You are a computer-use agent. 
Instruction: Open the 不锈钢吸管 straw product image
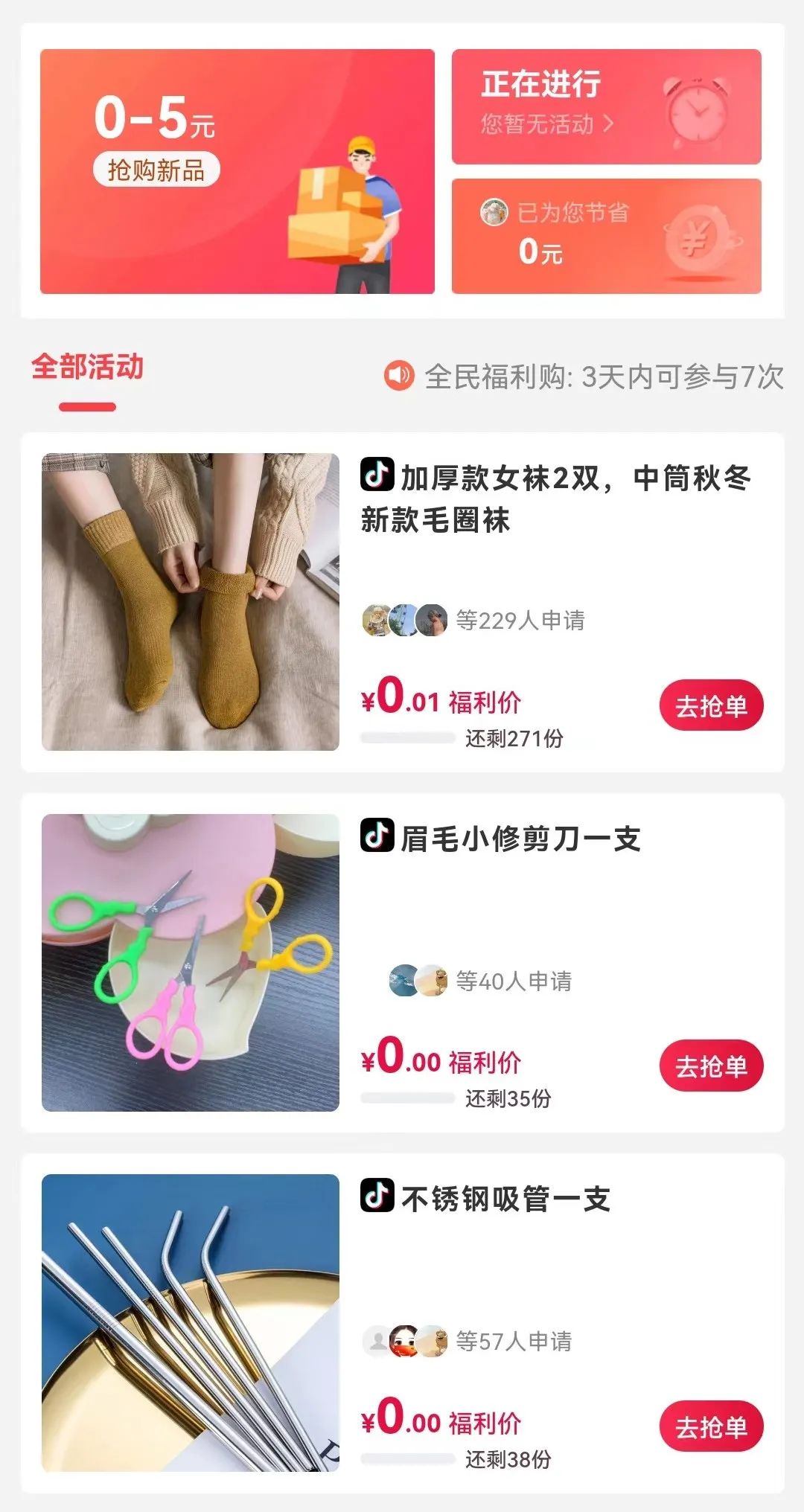[191, 1322]
